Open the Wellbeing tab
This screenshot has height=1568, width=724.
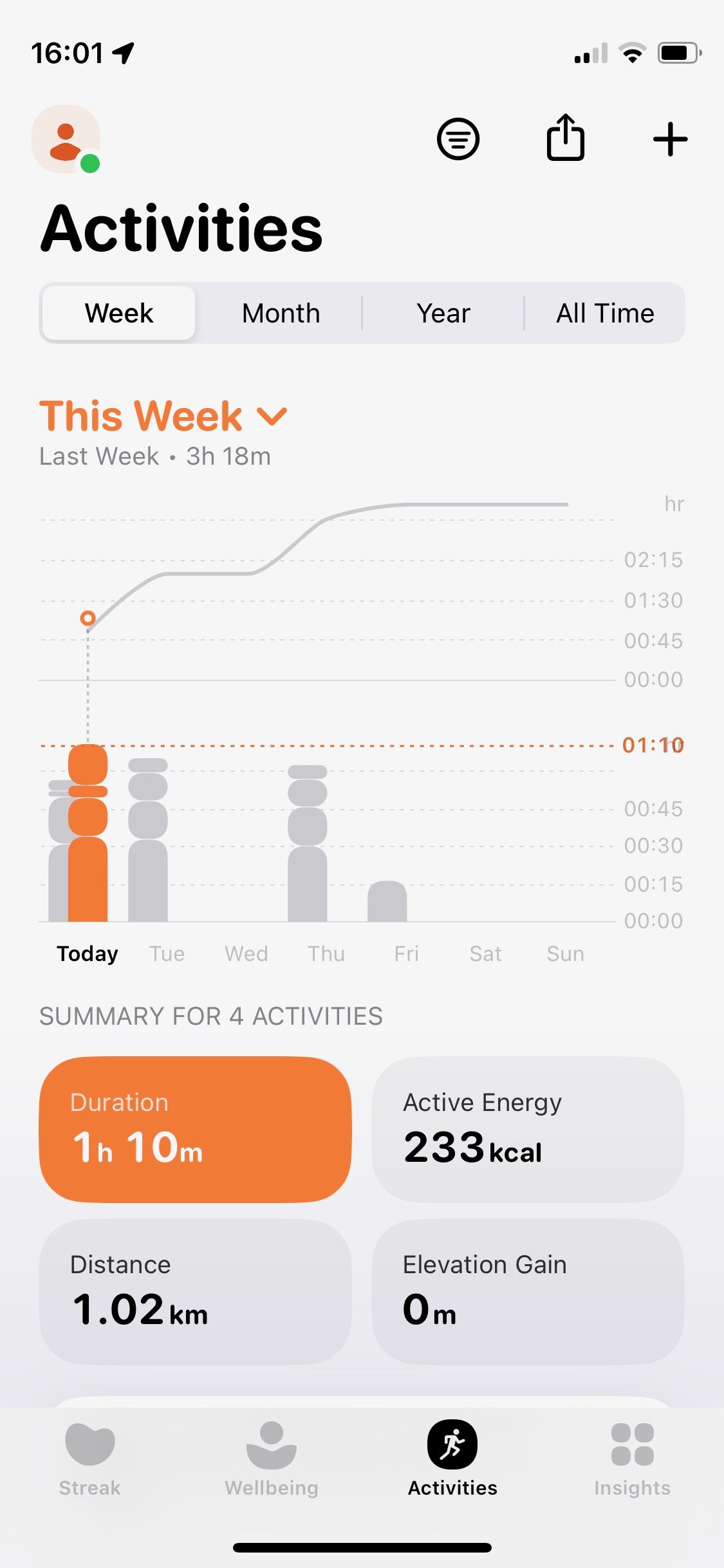[272, 1459]
